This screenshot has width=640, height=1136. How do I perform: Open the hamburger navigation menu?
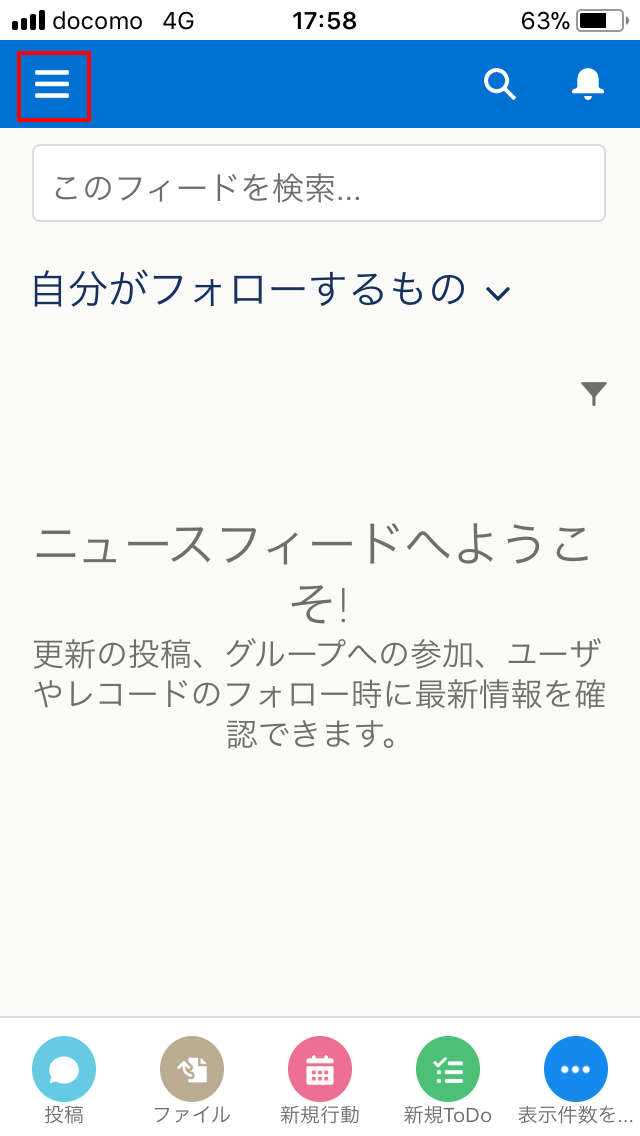pos(52,85)
